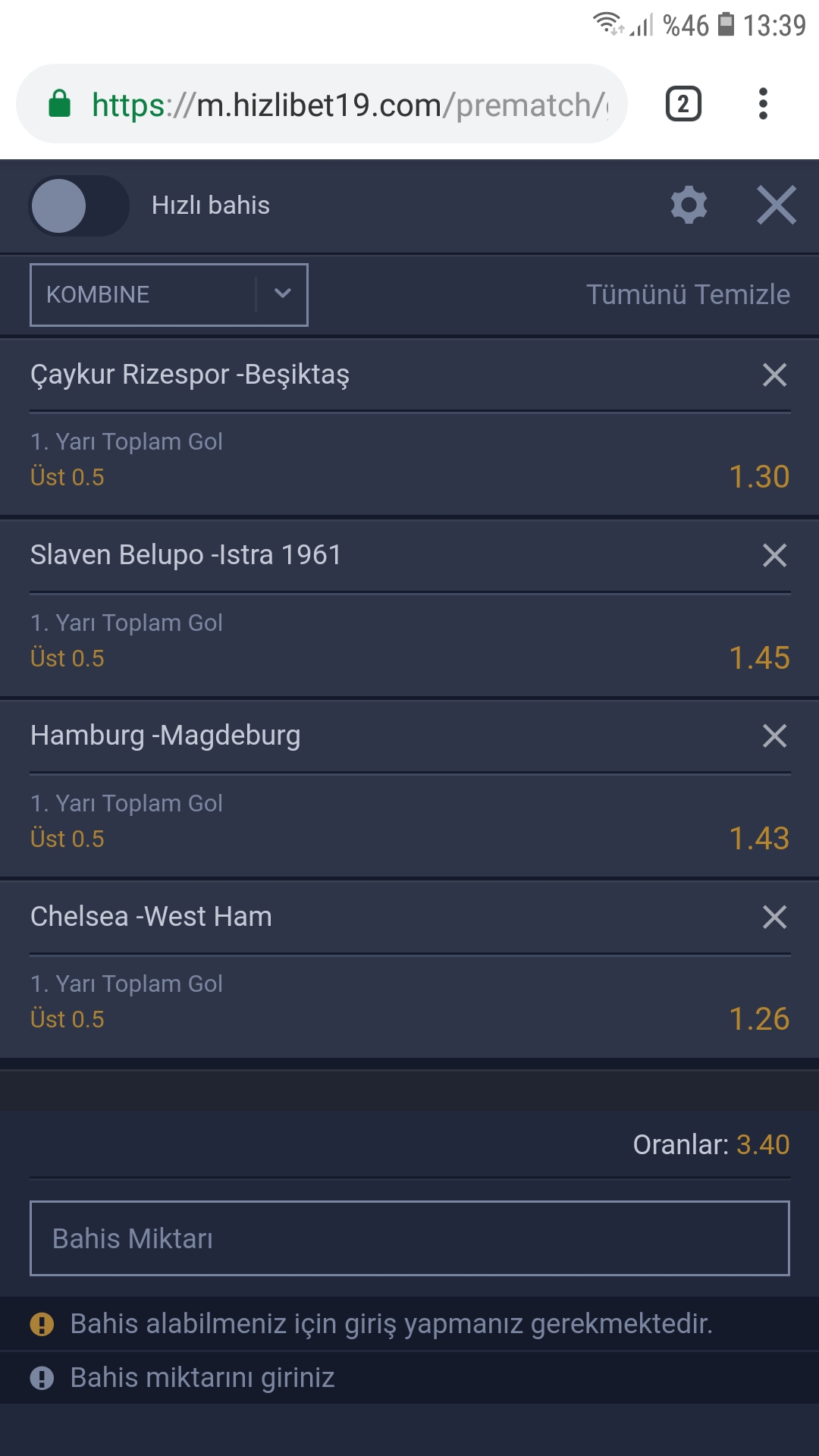Expand the KOMBINE bet type dropdown
This screenshot has height=1456, width=819.
(169, 295)
